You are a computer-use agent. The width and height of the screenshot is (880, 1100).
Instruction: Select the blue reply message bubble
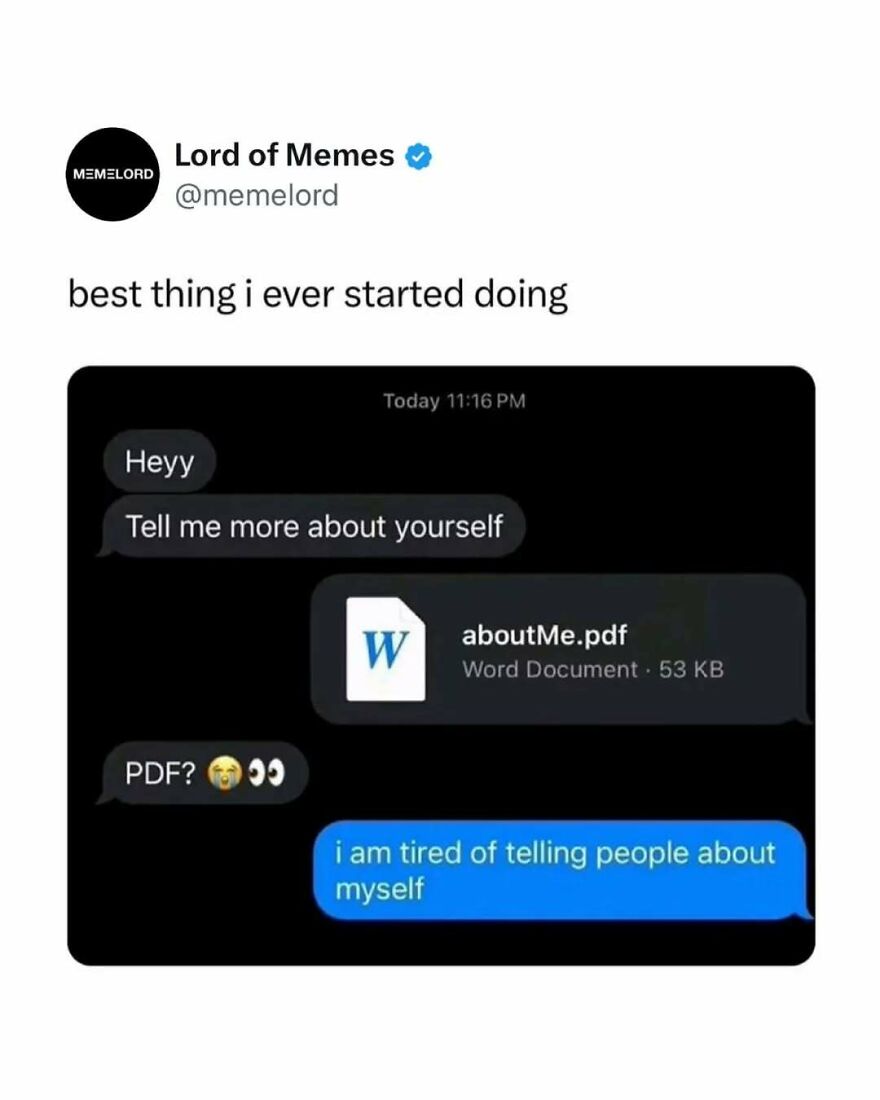pyautogui.click(x=565, y=871)
